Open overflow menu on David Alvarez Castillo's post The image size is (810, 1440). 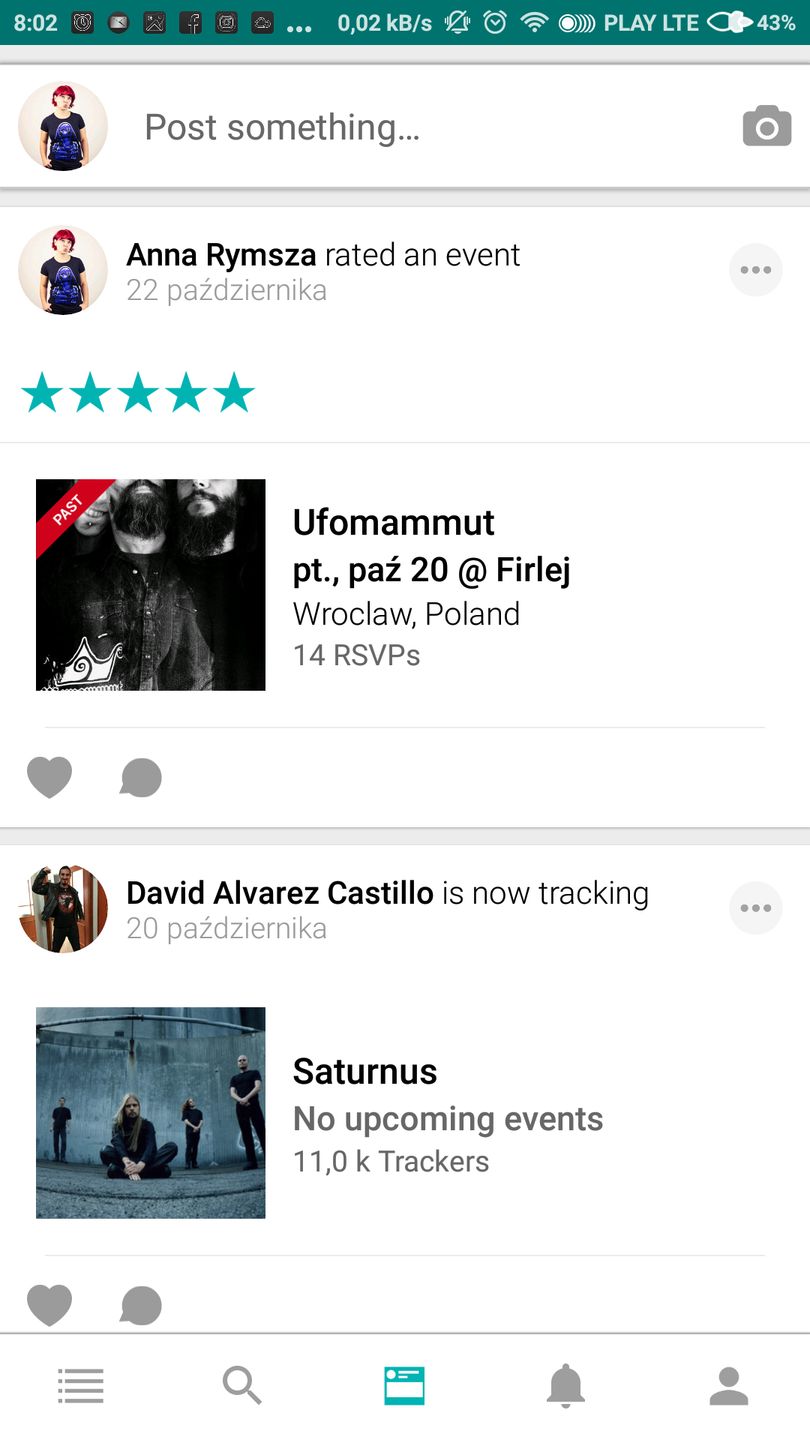755,908
